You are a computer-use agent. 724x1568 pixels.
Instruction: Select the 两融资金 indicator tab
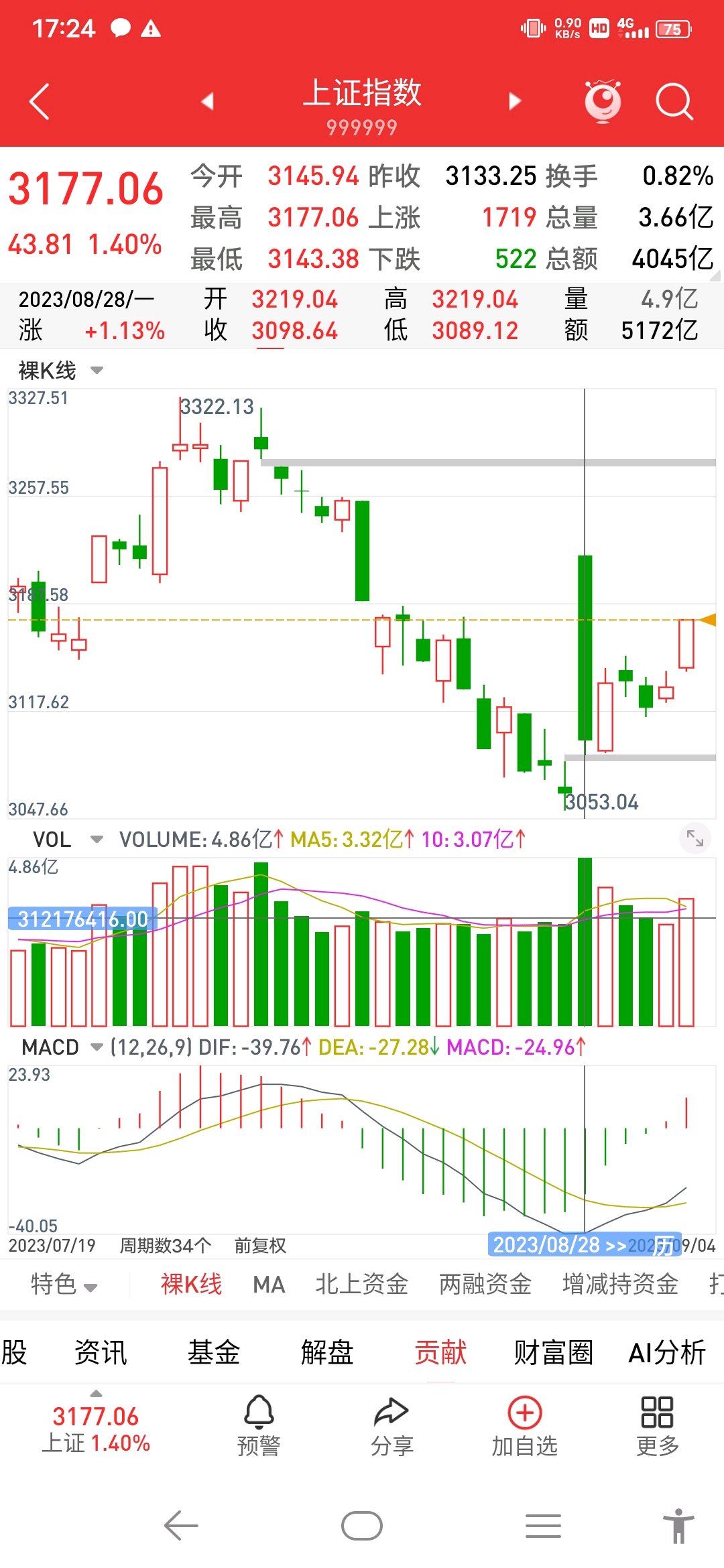point(485,1285)
